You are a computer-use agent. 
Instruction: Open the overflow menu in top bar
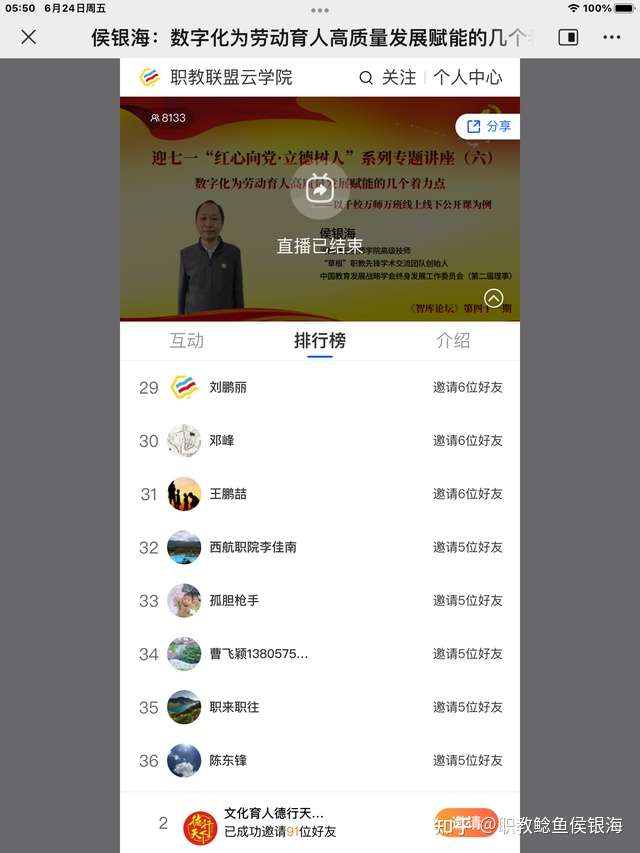tap(612, 37)
